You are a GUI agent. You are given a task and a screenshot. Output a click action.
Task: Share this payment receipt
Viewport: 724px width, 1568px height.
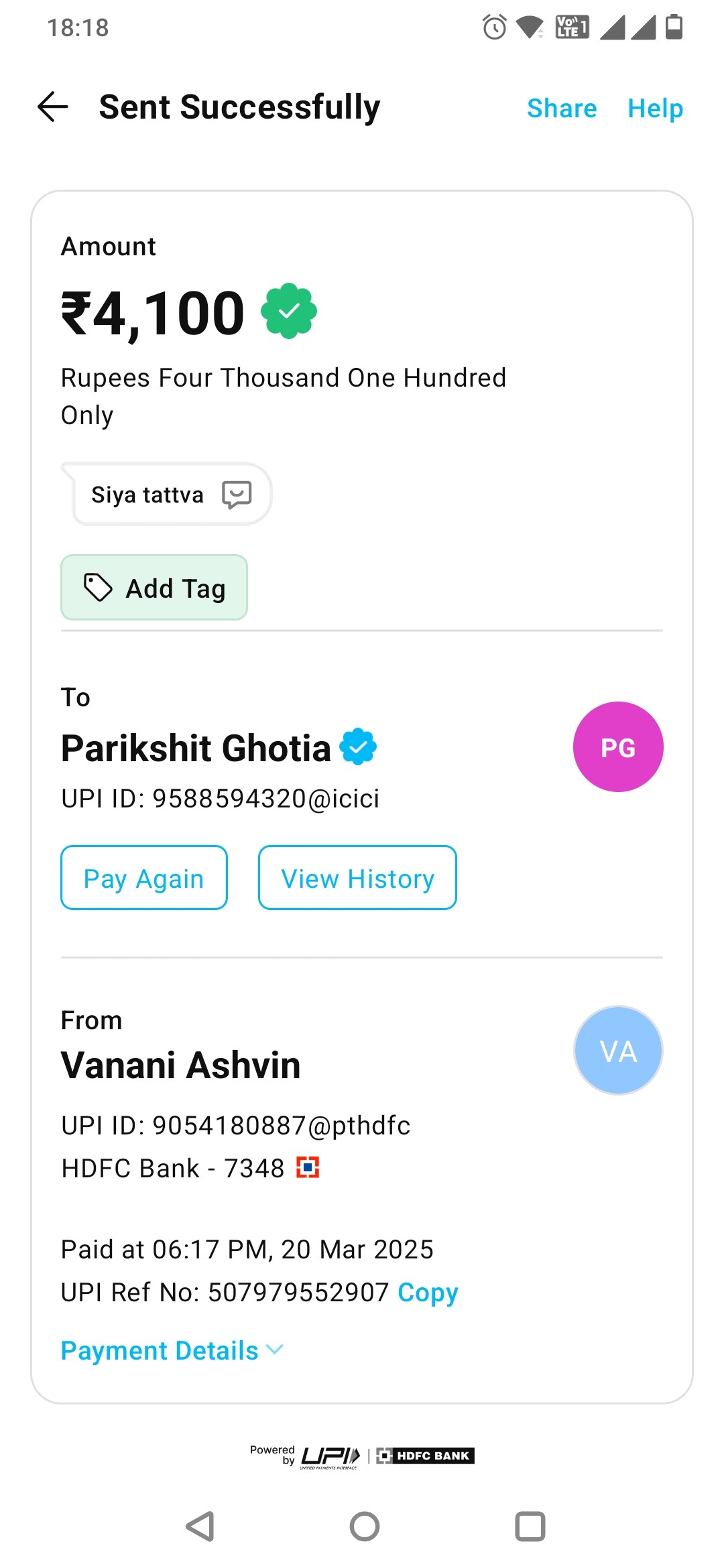(x=562, y=109)
